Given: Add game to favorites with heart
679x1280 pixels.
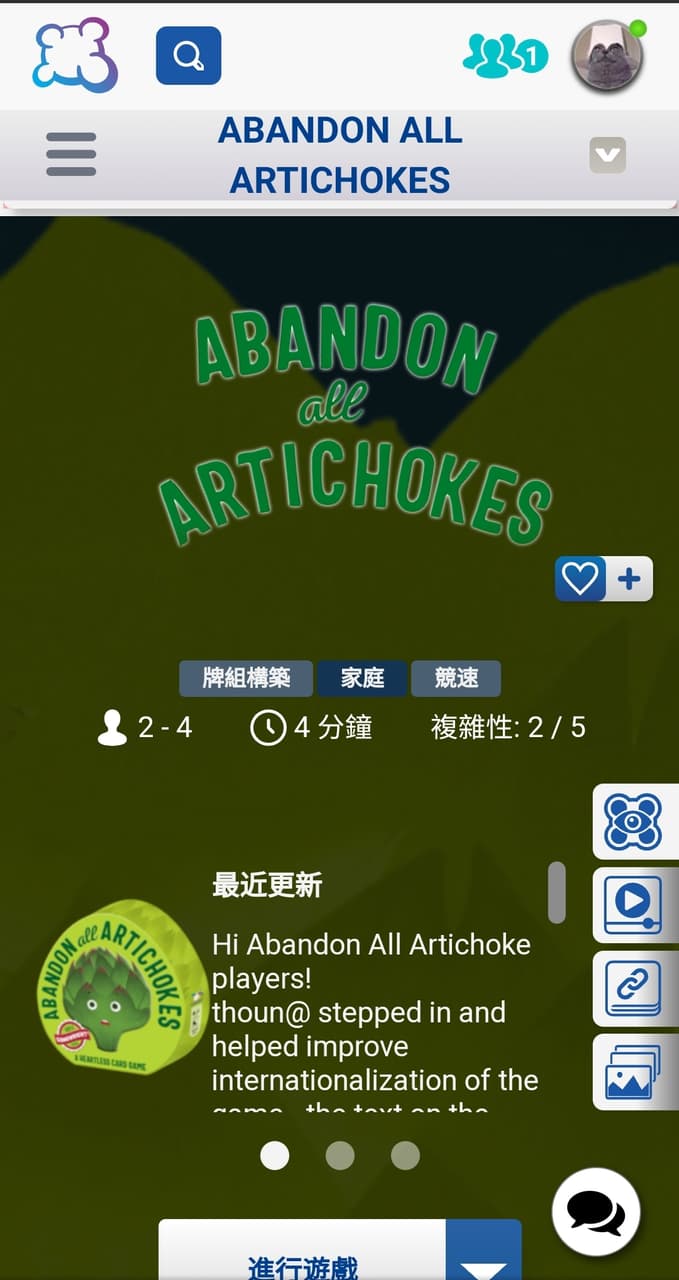Looking at the screenshot, I should point(581,579).
